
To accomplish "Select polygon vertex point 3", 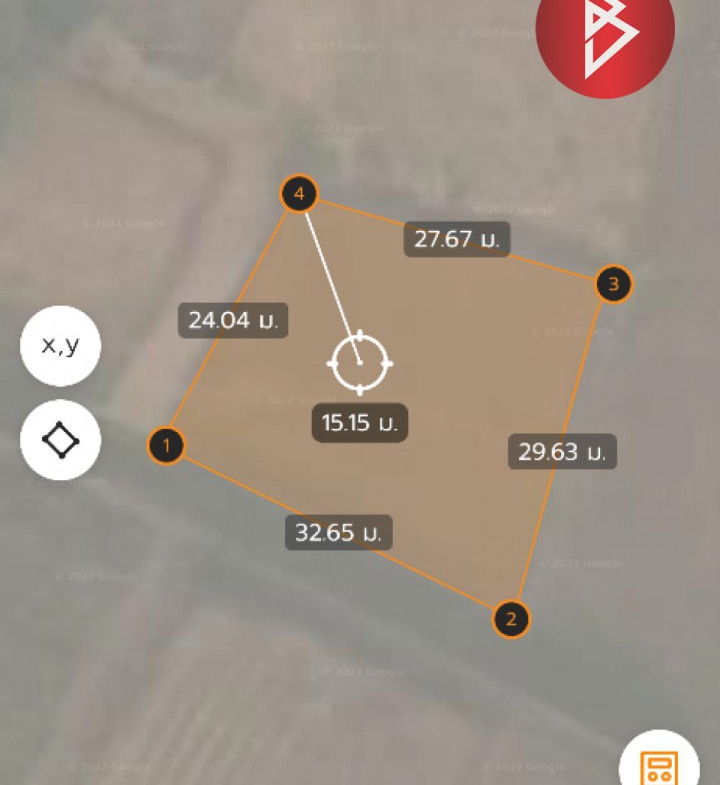I will click(614, 284).
